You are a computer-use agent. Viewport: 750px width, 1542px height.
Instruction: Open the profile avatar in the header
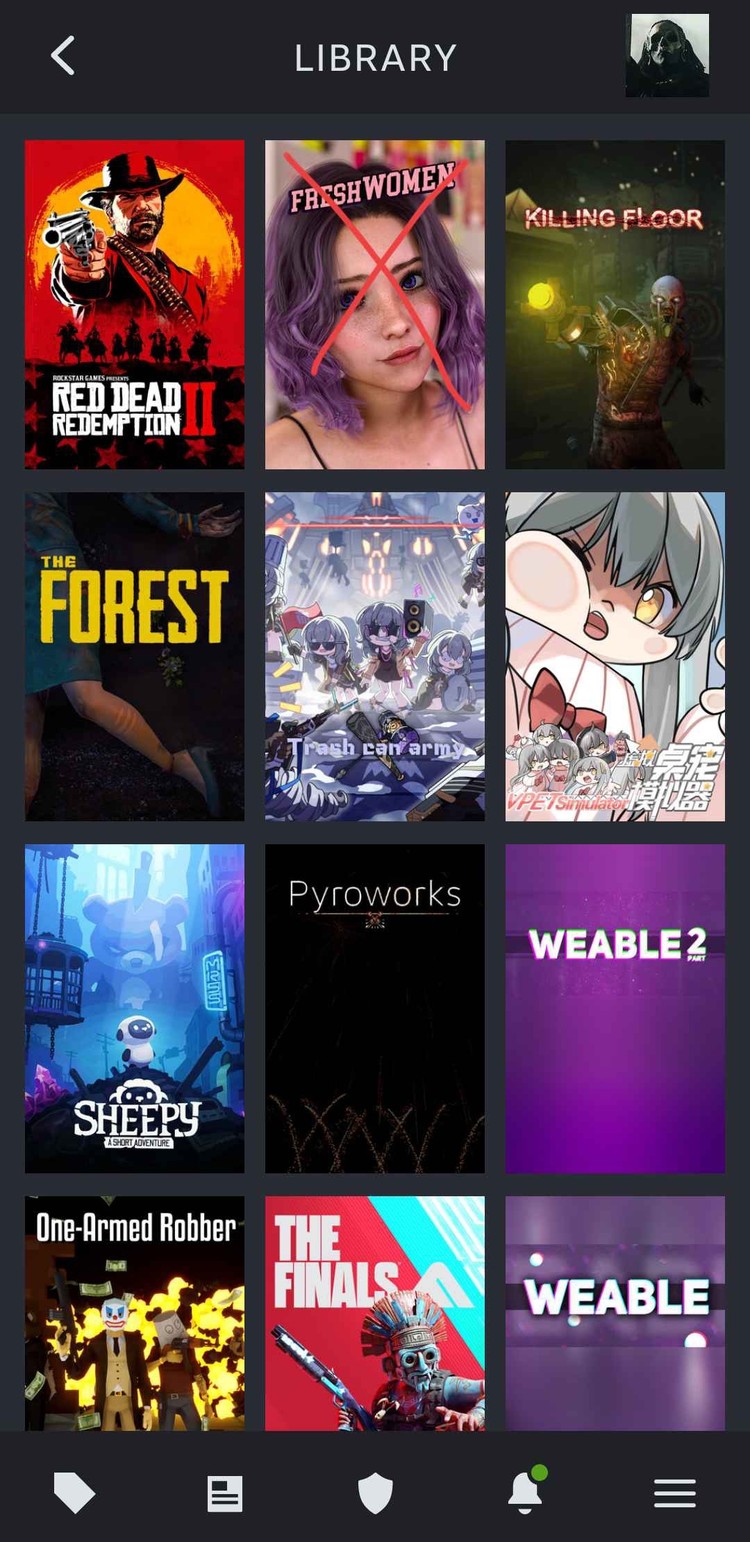click(667, 56)
